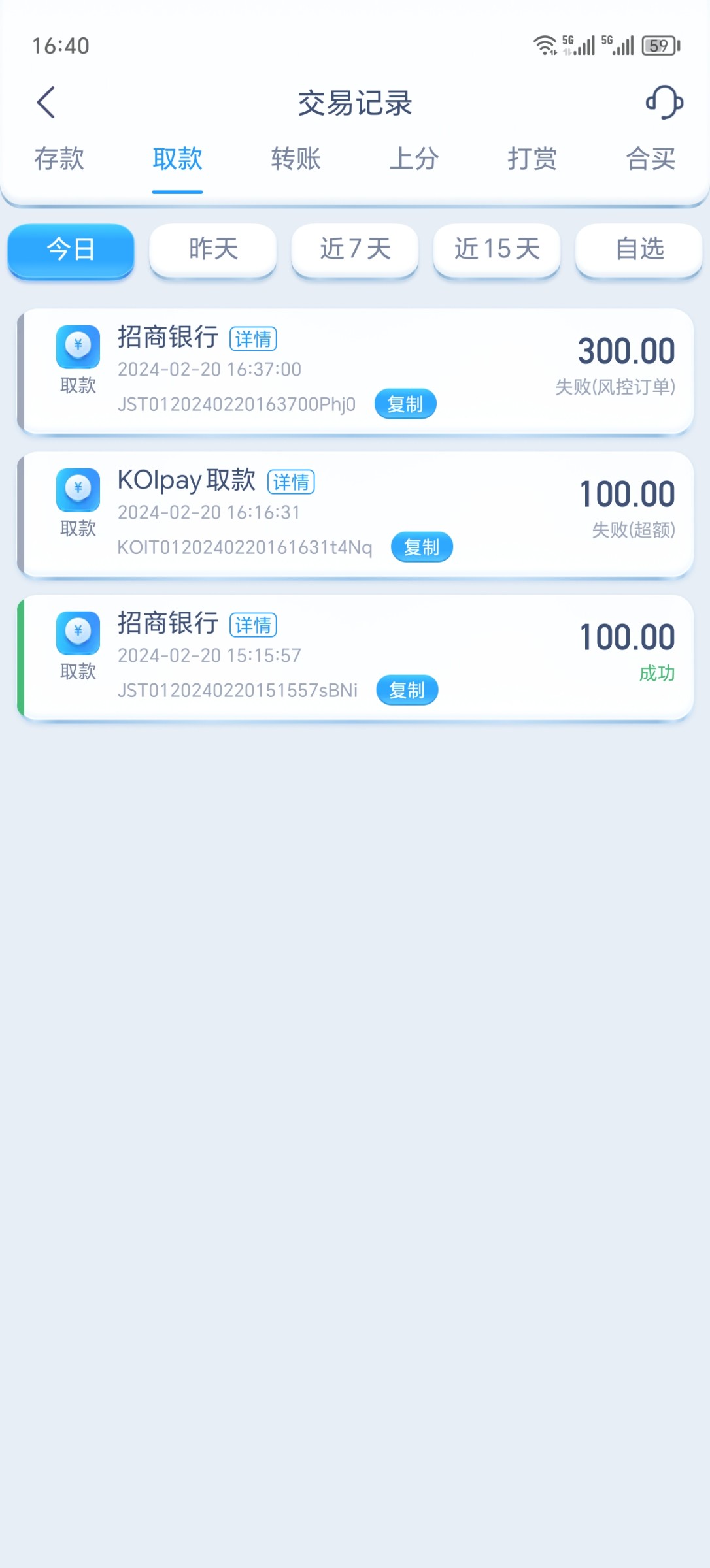Viewport: 710px width, 1568px height.
Task: Switch to the 打赏 tab
Action: click(532, 159)
